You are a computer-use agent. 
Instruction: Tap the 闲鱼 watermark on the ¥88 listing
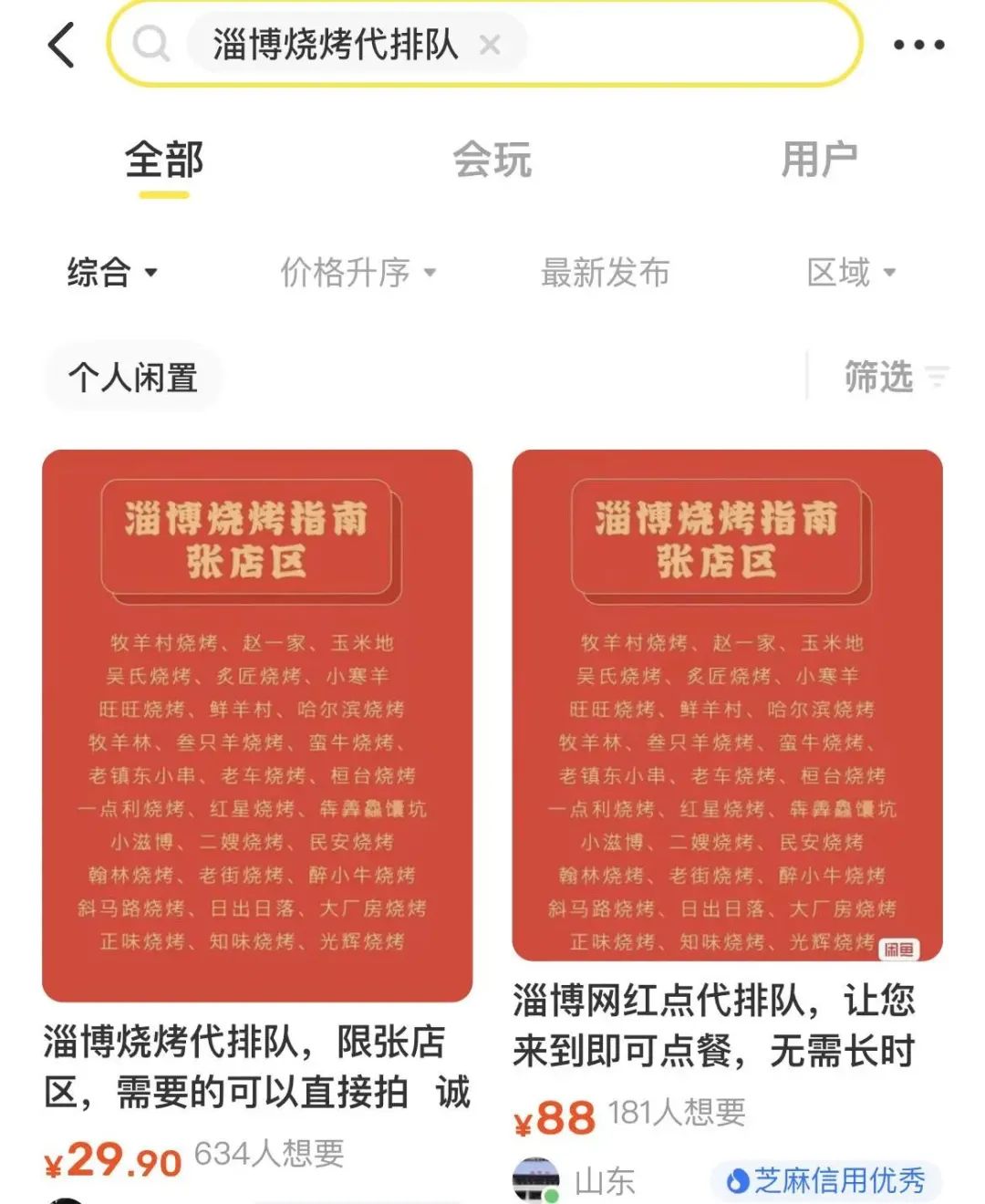pyautogui.click(x=898, y=950)
